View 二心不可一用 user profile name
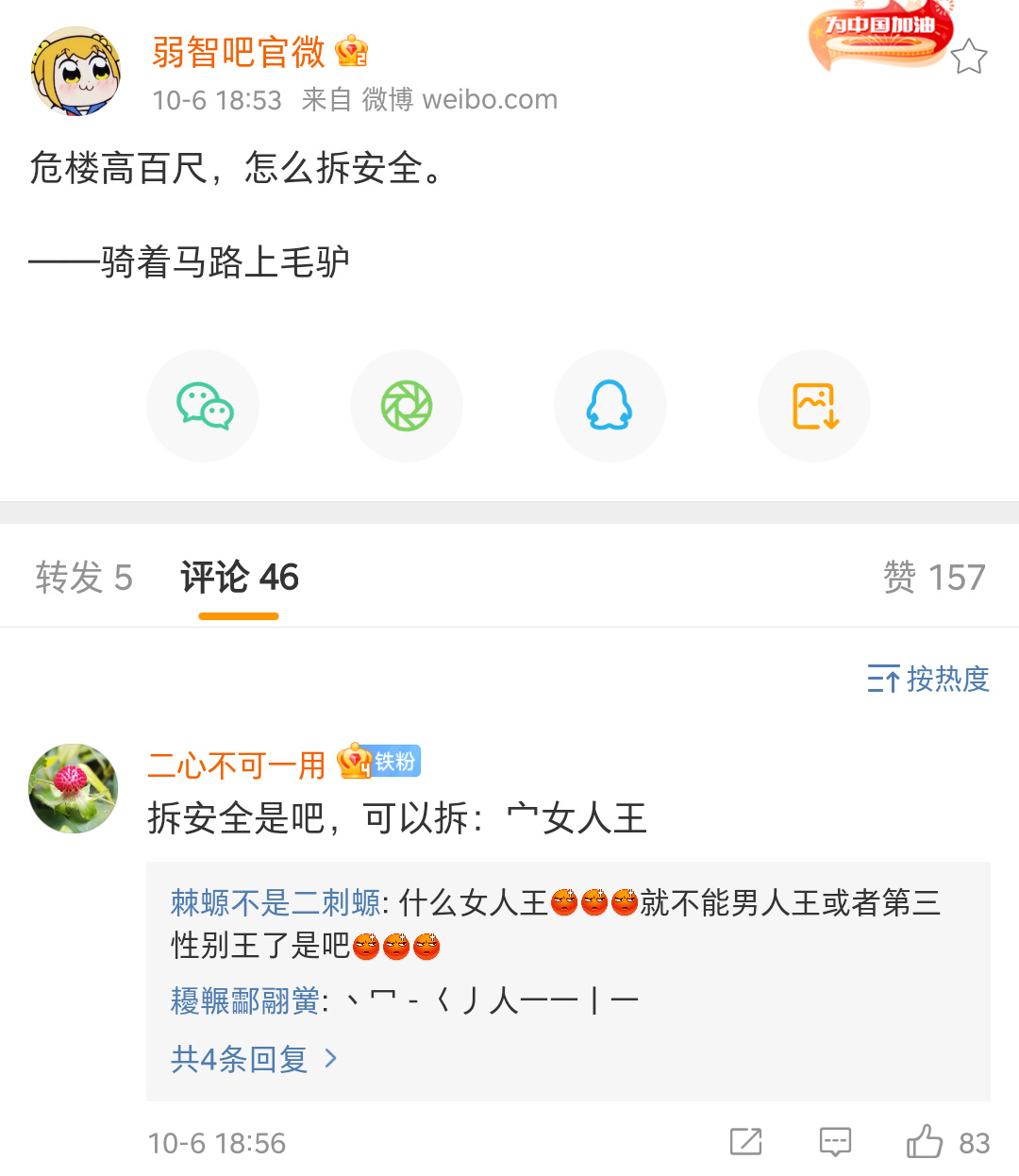Screen dimensions: 1019x1176 coord(236,764)
